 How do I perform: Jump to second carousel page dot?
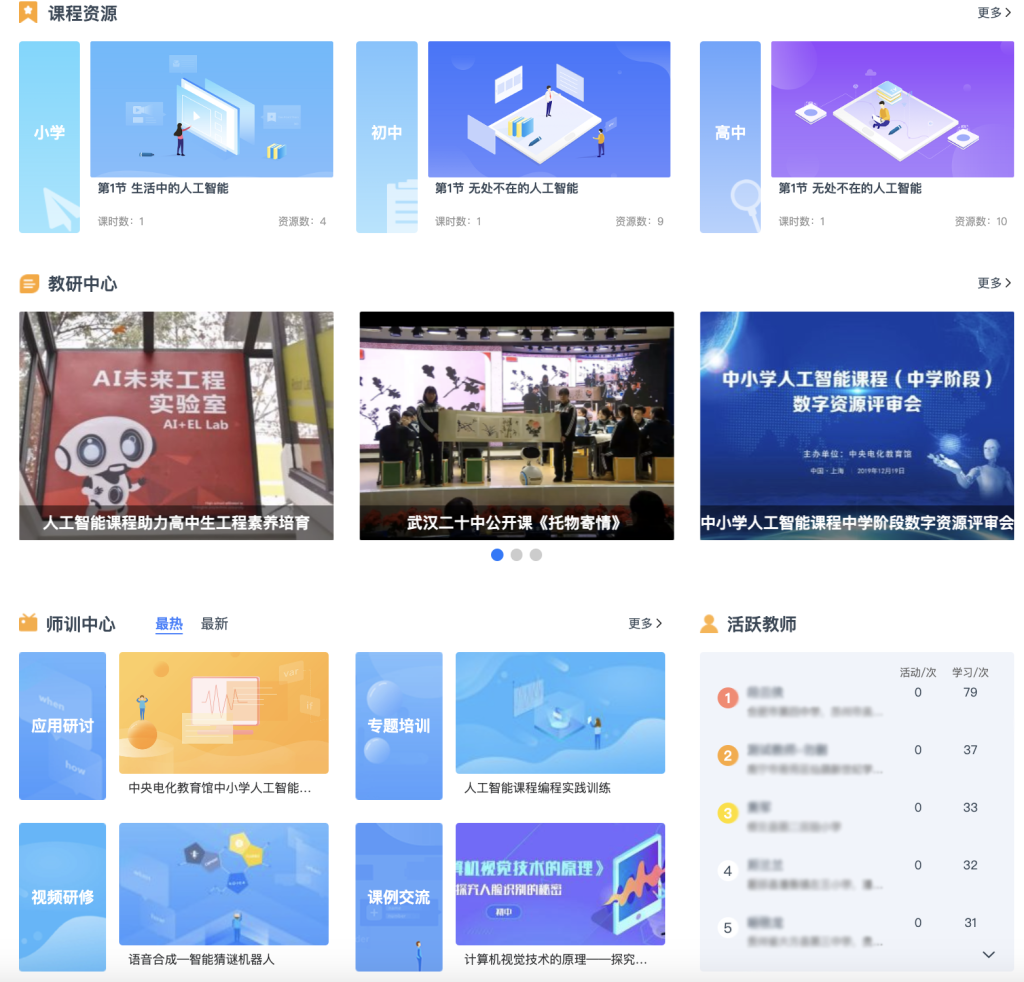coord(516,555)
